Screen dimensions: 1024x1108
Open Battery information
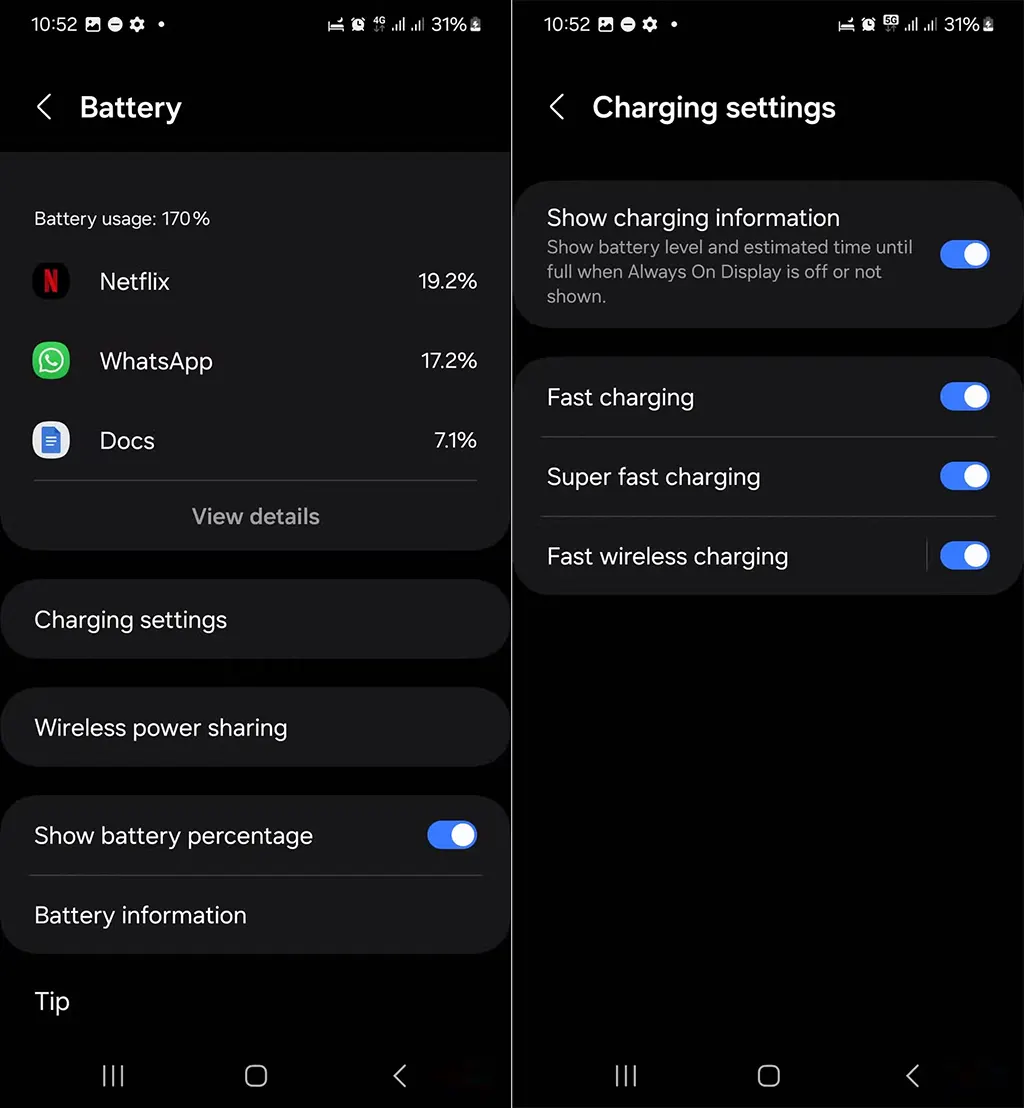coord(255,915)
